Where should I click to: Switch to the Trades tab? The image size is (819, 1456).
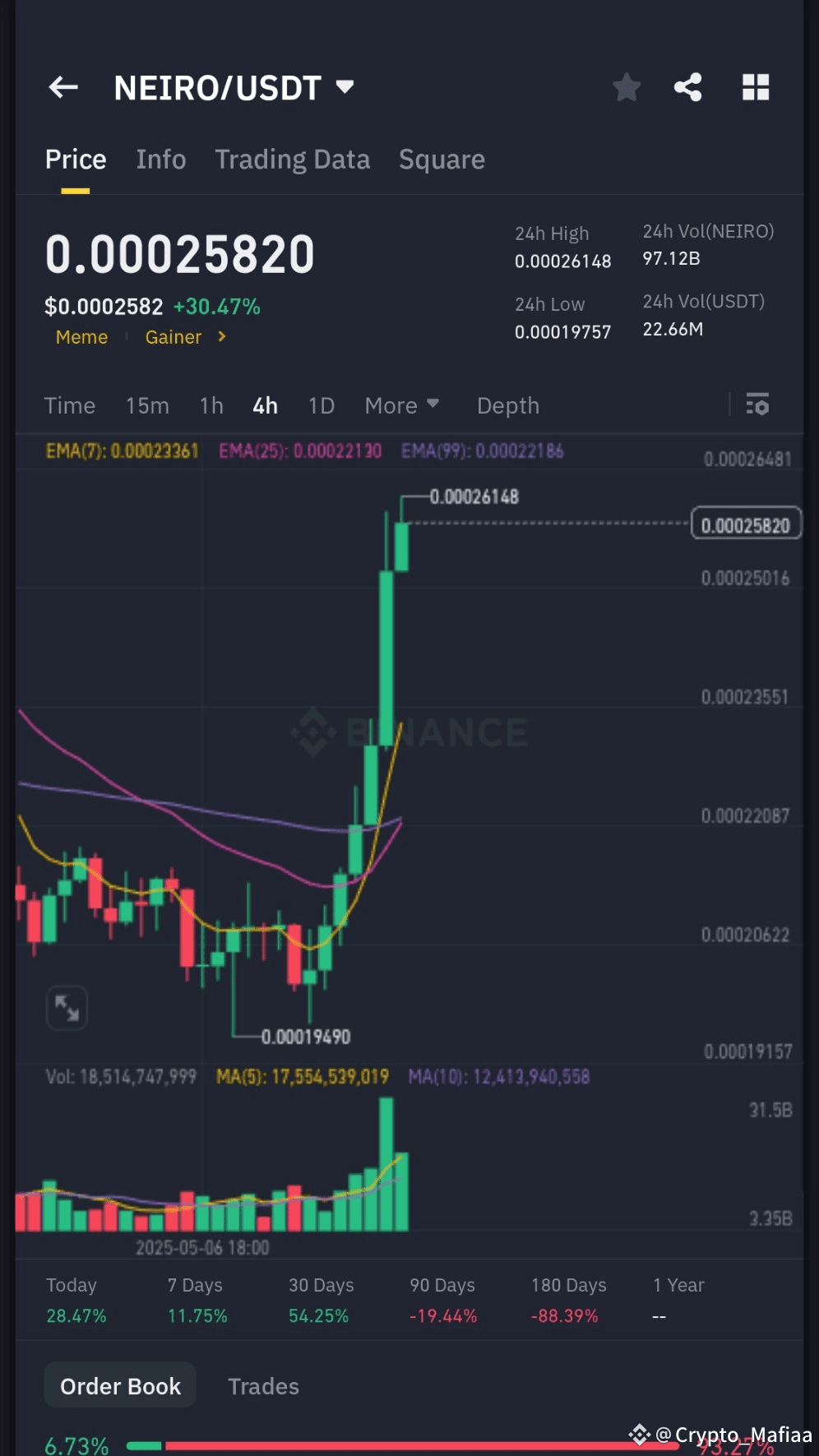point(263,1386)
